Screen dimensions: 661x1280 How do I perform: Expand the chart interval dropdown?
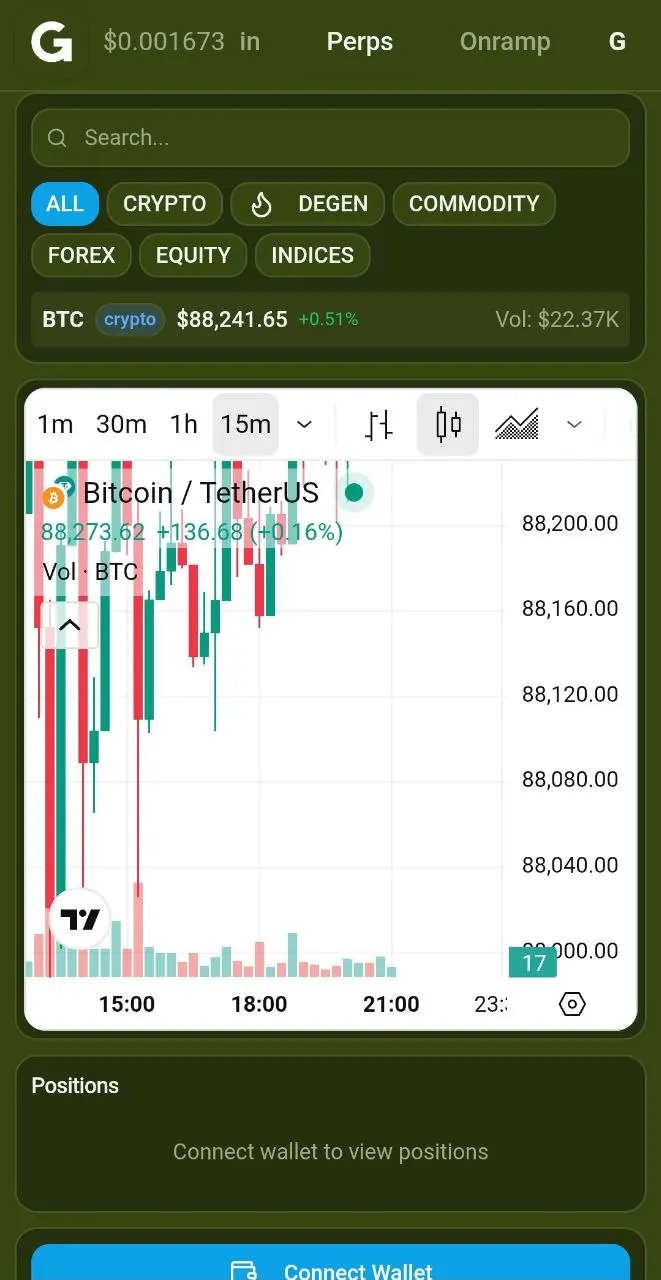pos(305,425)
